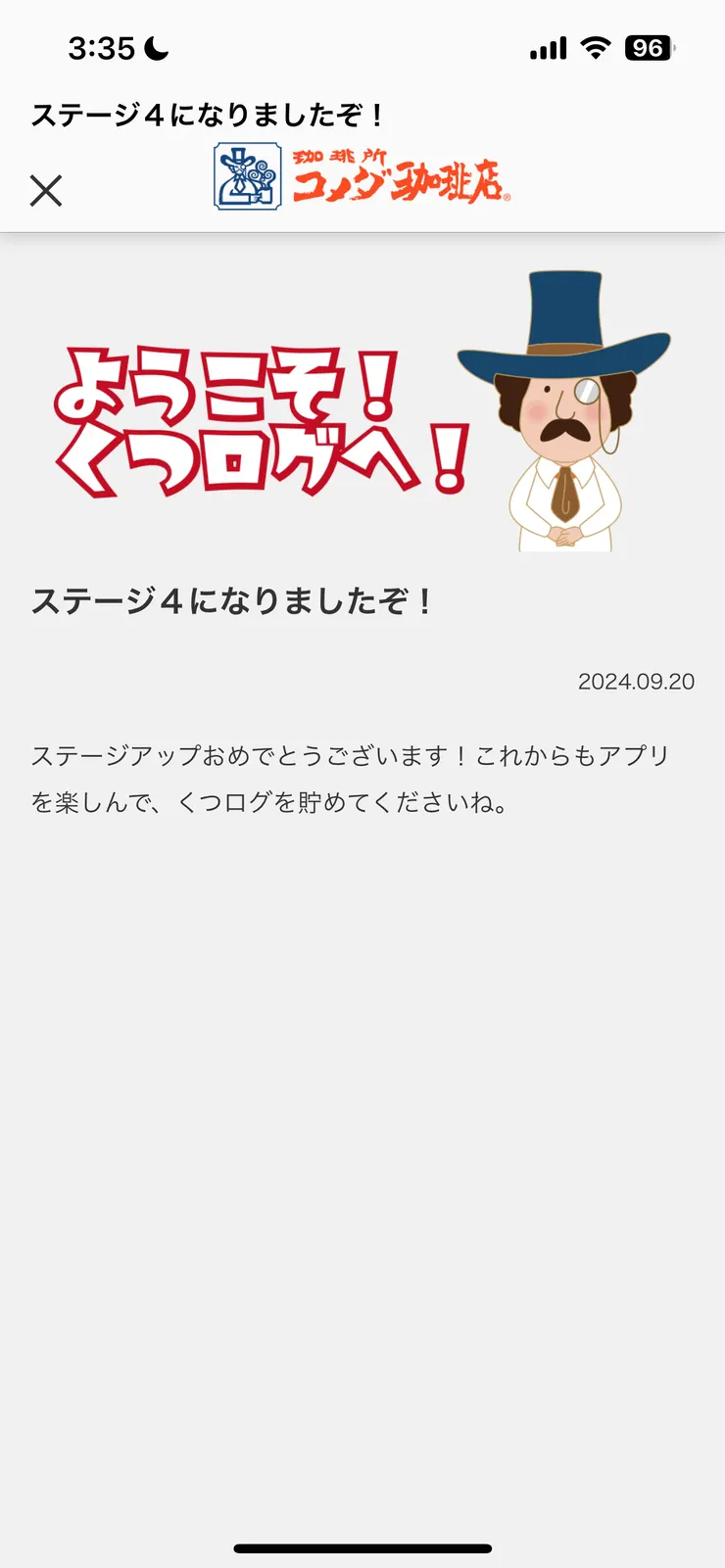Close the notification with the X button
The height and width of the screenshot is (1568, 725).
pyautogui.click(x=46, y=190)
